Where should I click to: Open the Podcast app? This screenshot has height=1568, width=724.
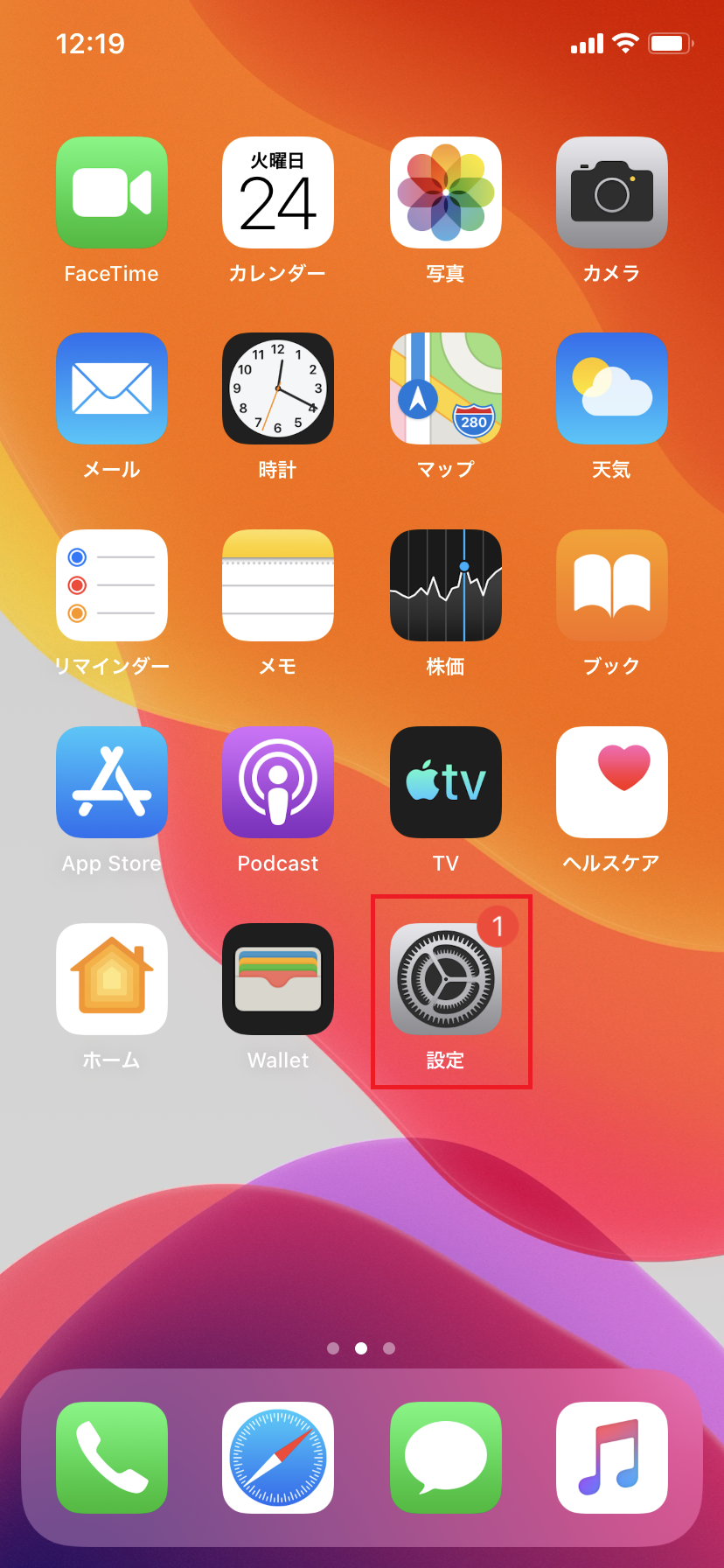(278, 781)
